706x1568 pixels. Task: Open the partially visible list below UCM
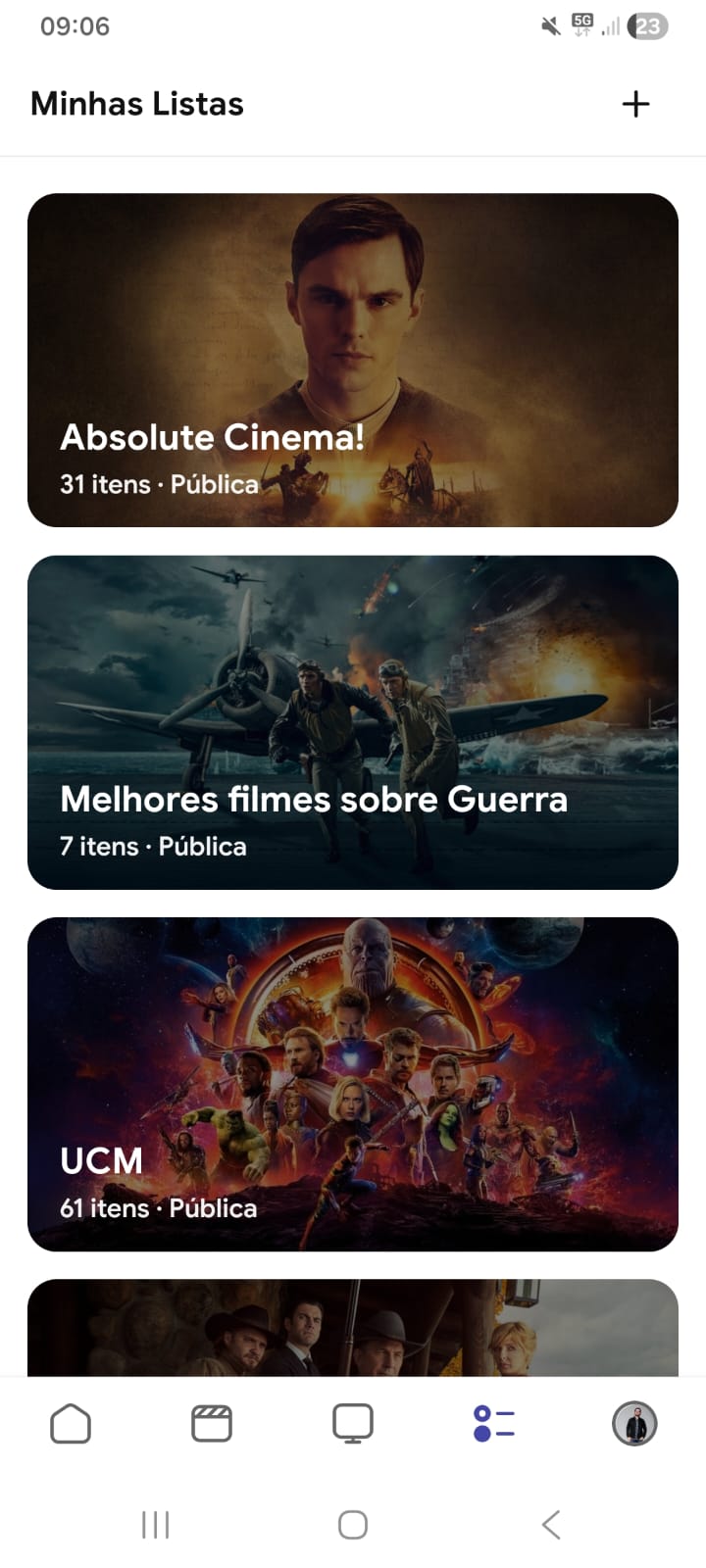point(353,1327)
